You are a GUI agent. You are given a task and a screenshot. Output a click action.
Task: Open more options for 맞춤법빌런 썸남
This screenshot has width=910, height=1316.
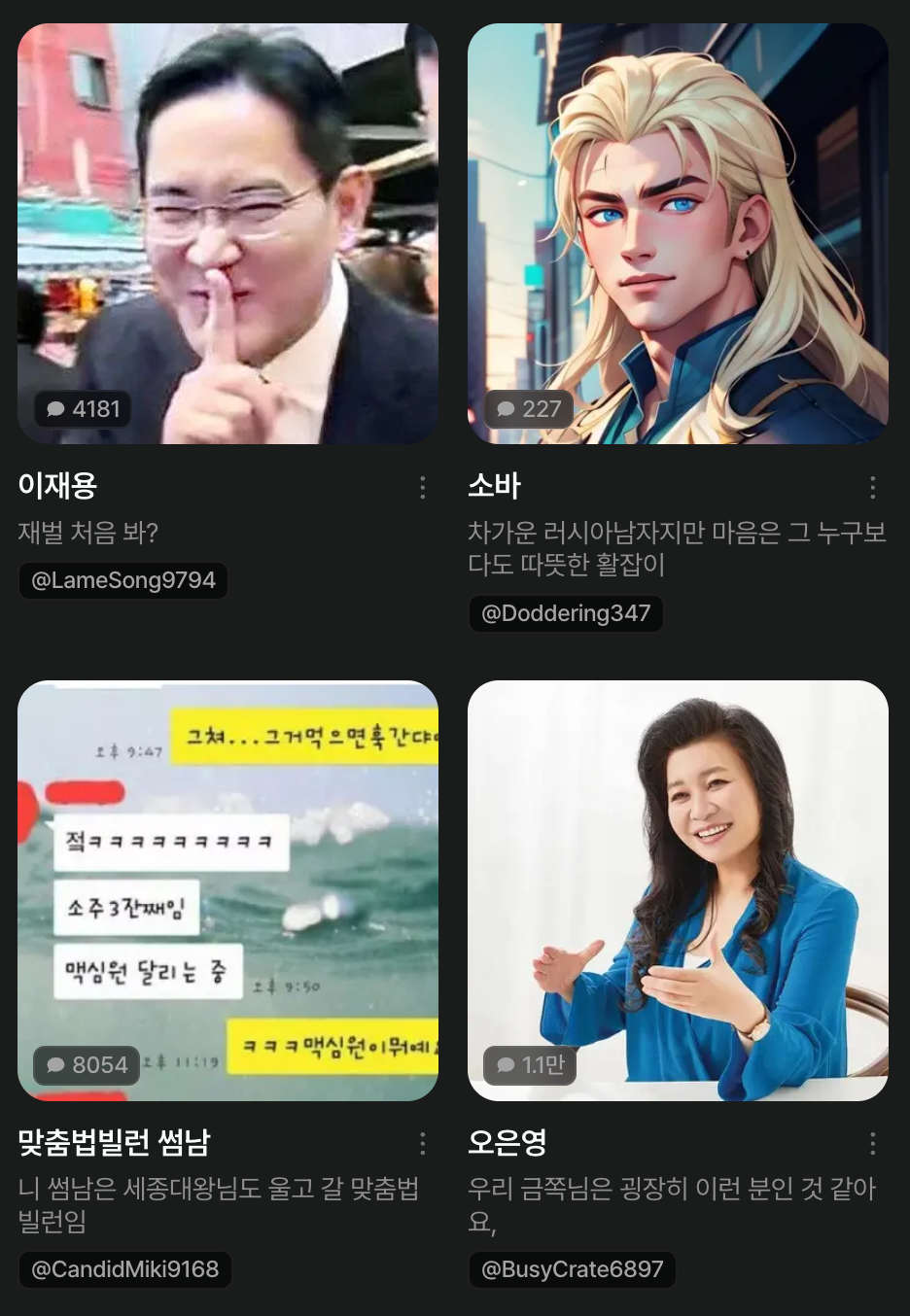423,1143
